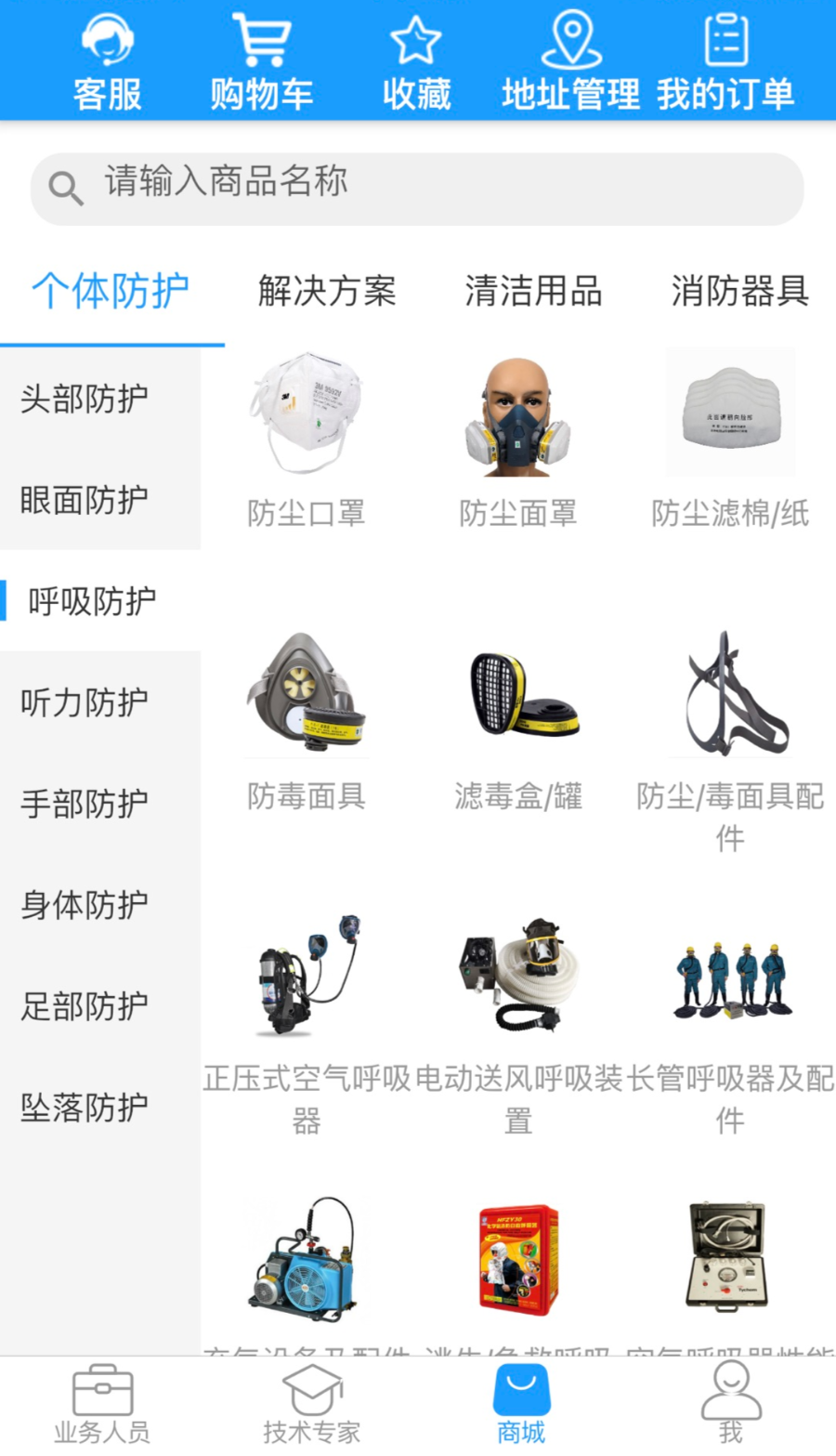836x1456 pixels.
Task: Select 头部防护 category
Action: (x=85, y=399)
